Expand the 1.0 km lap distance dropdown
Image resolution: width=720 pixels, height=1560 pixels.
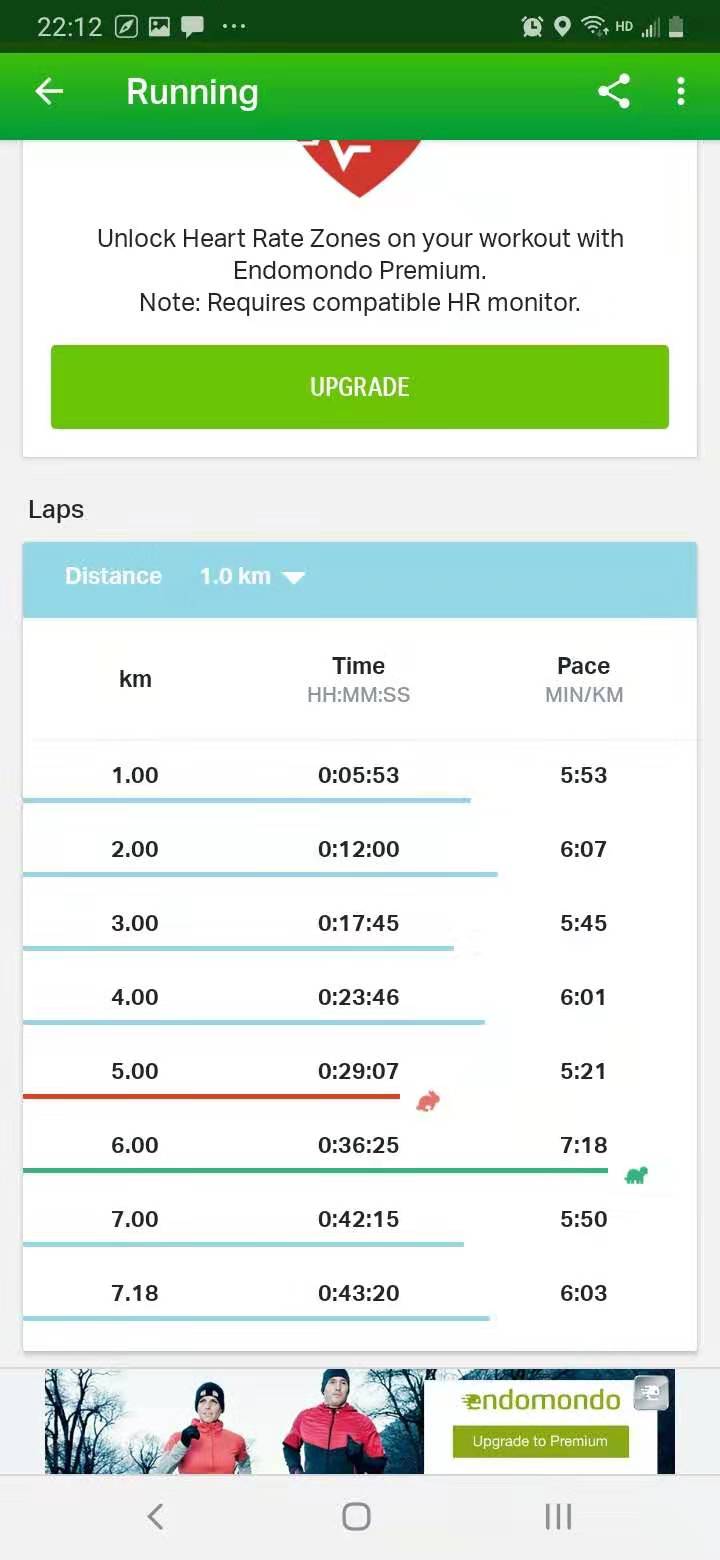coord(252,576)
